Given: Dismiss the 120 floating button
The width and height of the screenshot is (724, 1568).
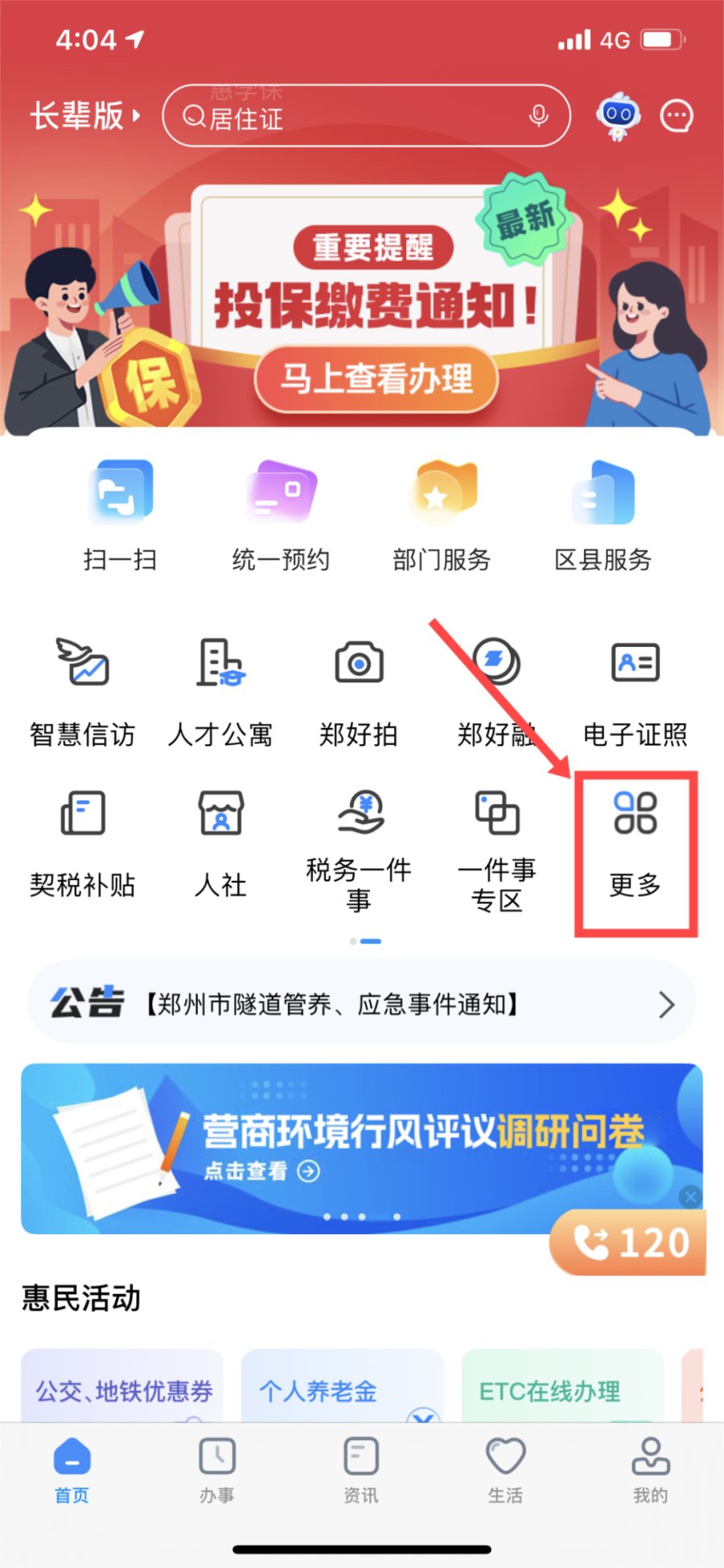Looking at the screenshot, I should 690,1197.
